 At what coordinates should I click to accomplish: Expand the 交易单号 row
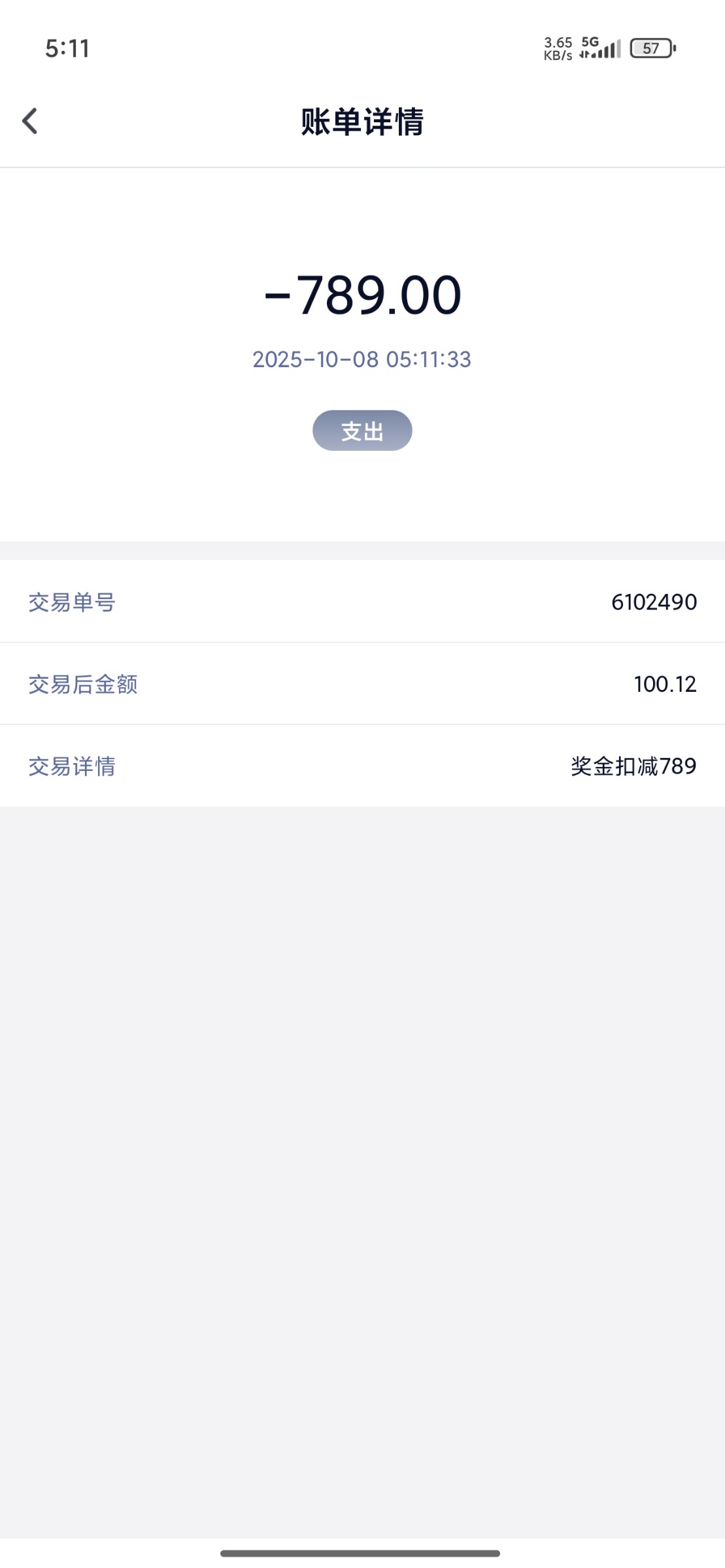coord(363,601)
